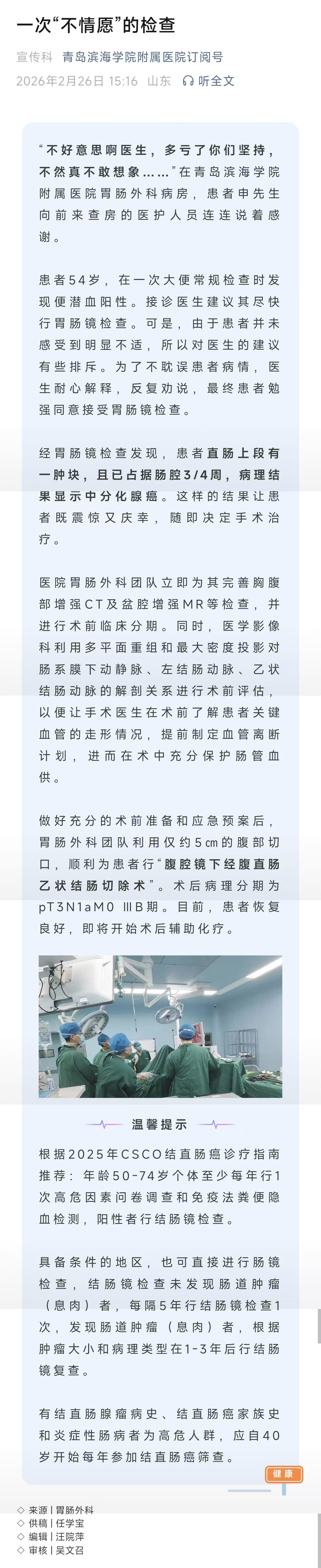Open the 青岛滨海学院附属医院订阅号 account page

coord(143,57)
